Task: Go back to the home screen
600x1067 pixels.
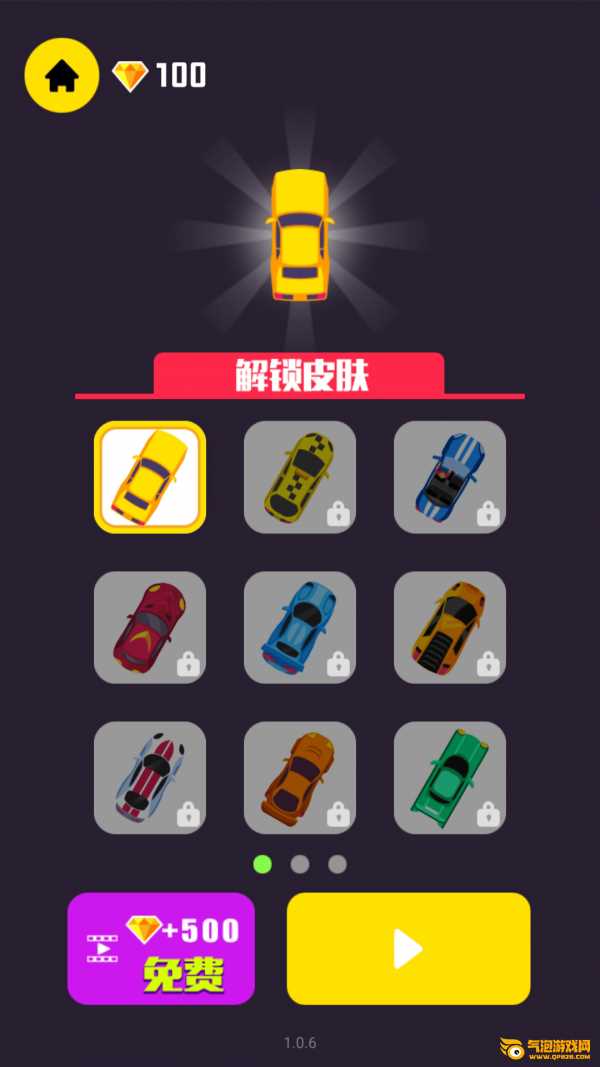Action: (62, 75)
